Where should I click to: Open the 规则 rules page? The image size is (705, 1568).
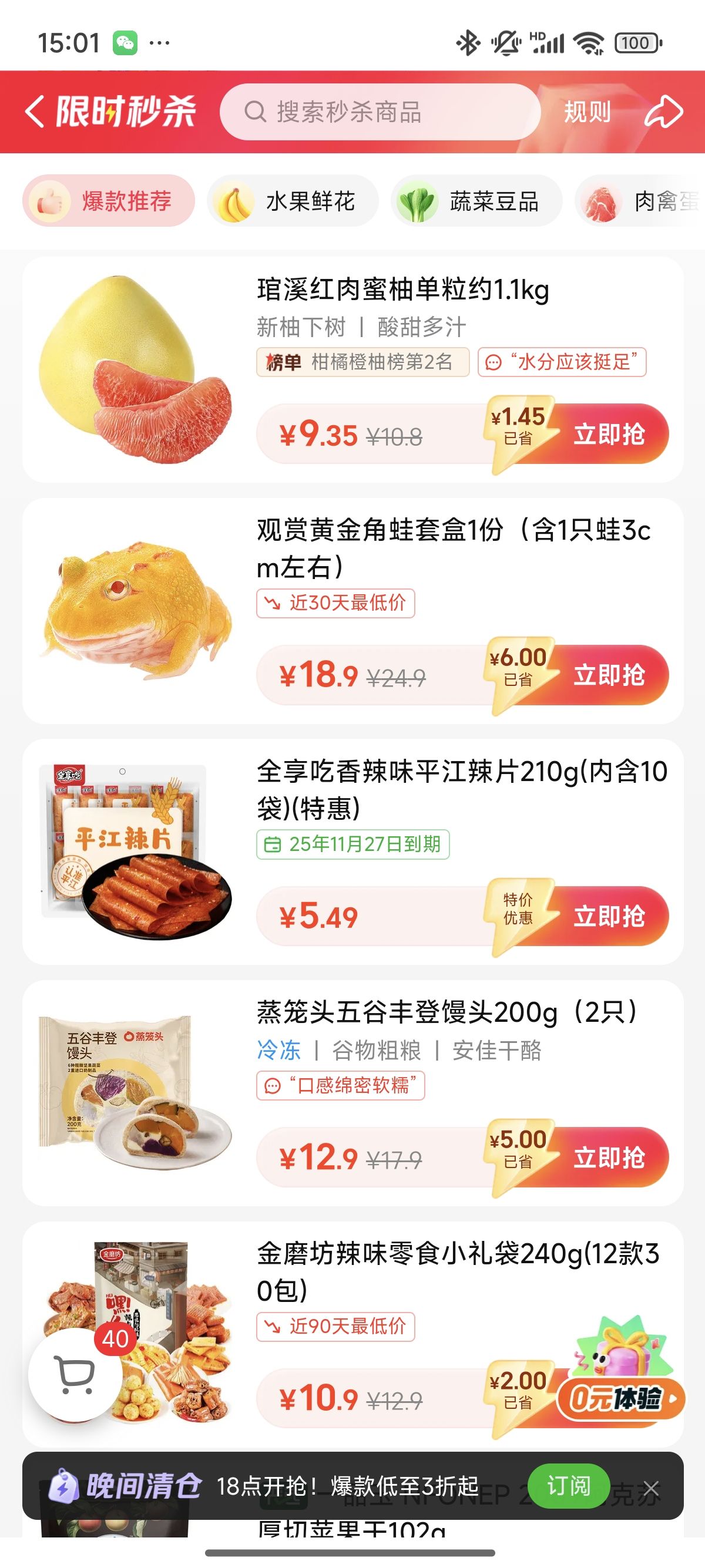click(587, 112)
